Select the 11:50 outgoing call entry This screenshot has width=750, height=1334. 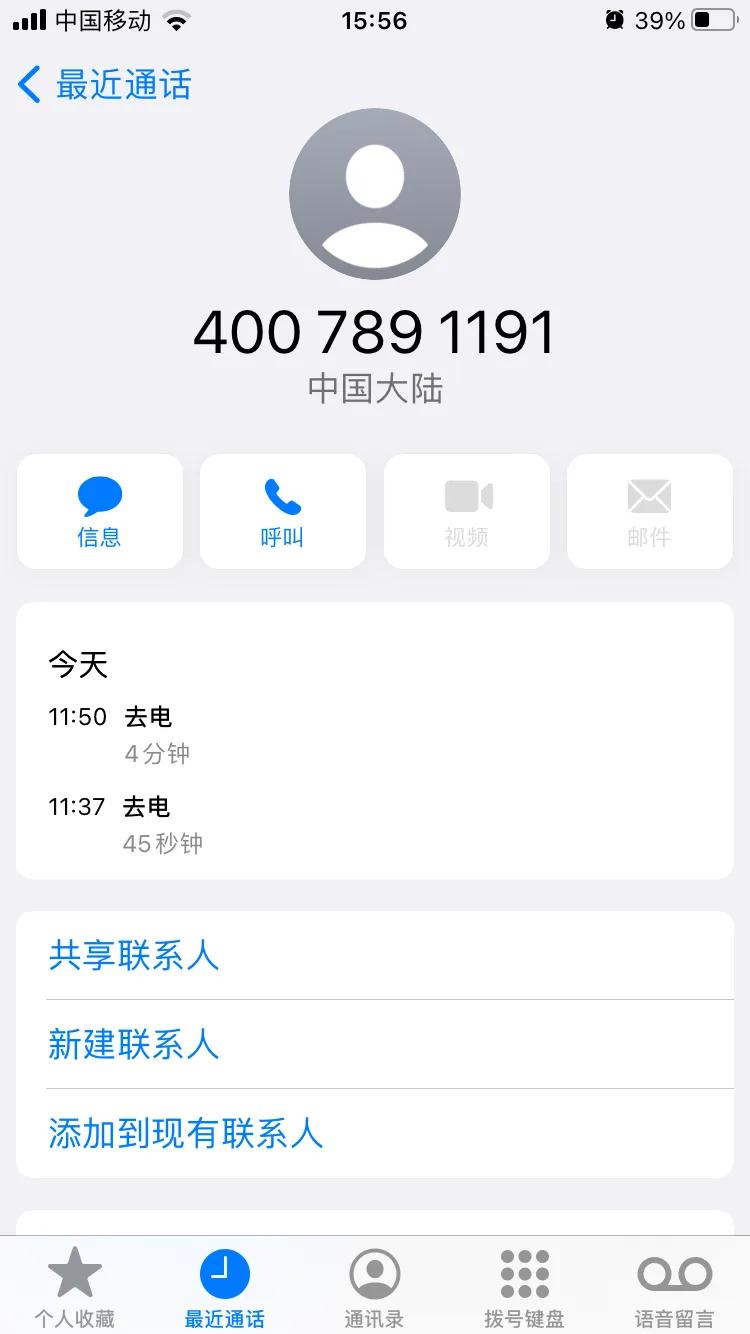375,733
